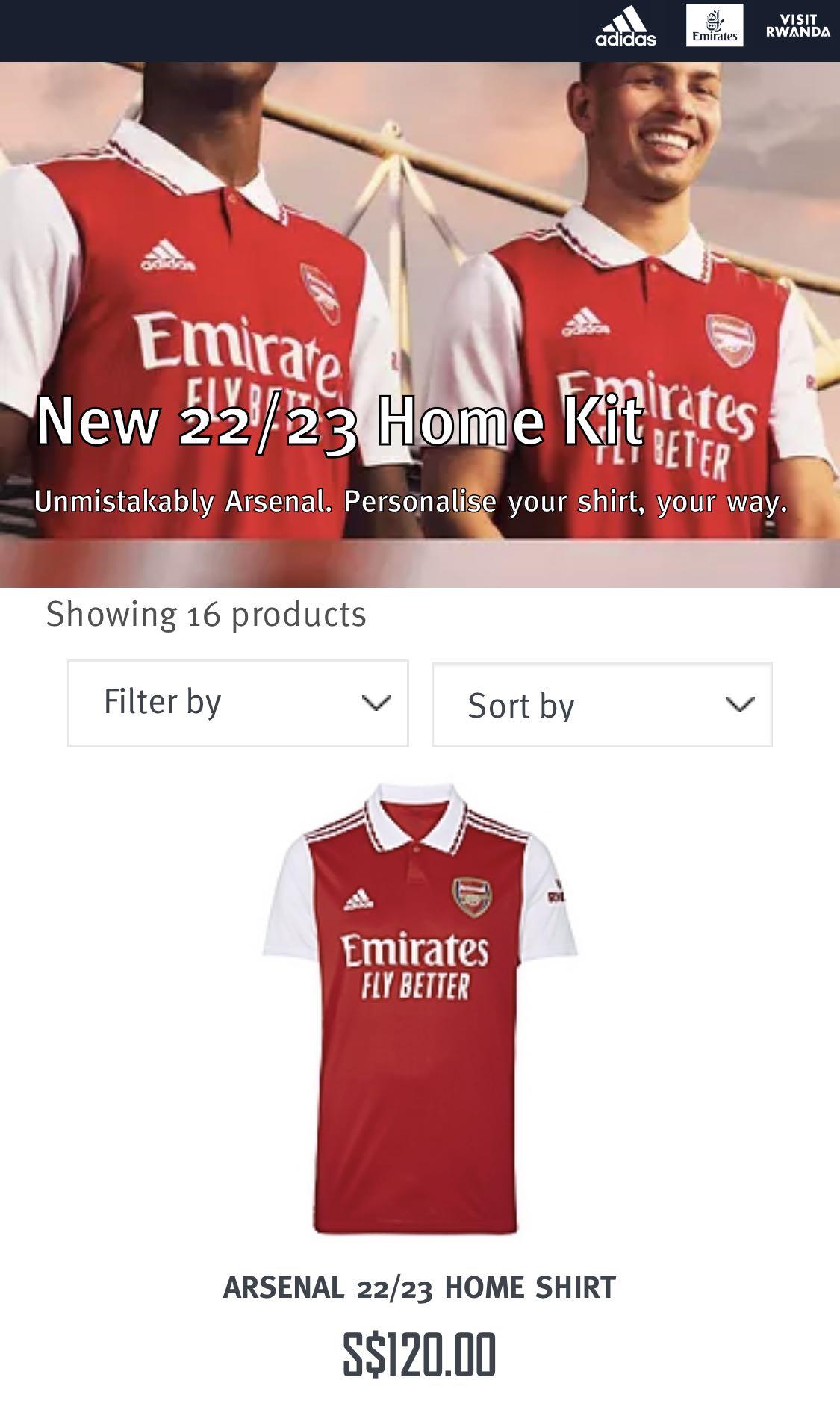
Task: Open the Visit Rwanda sponsor link
Action: tap(797, 26)
